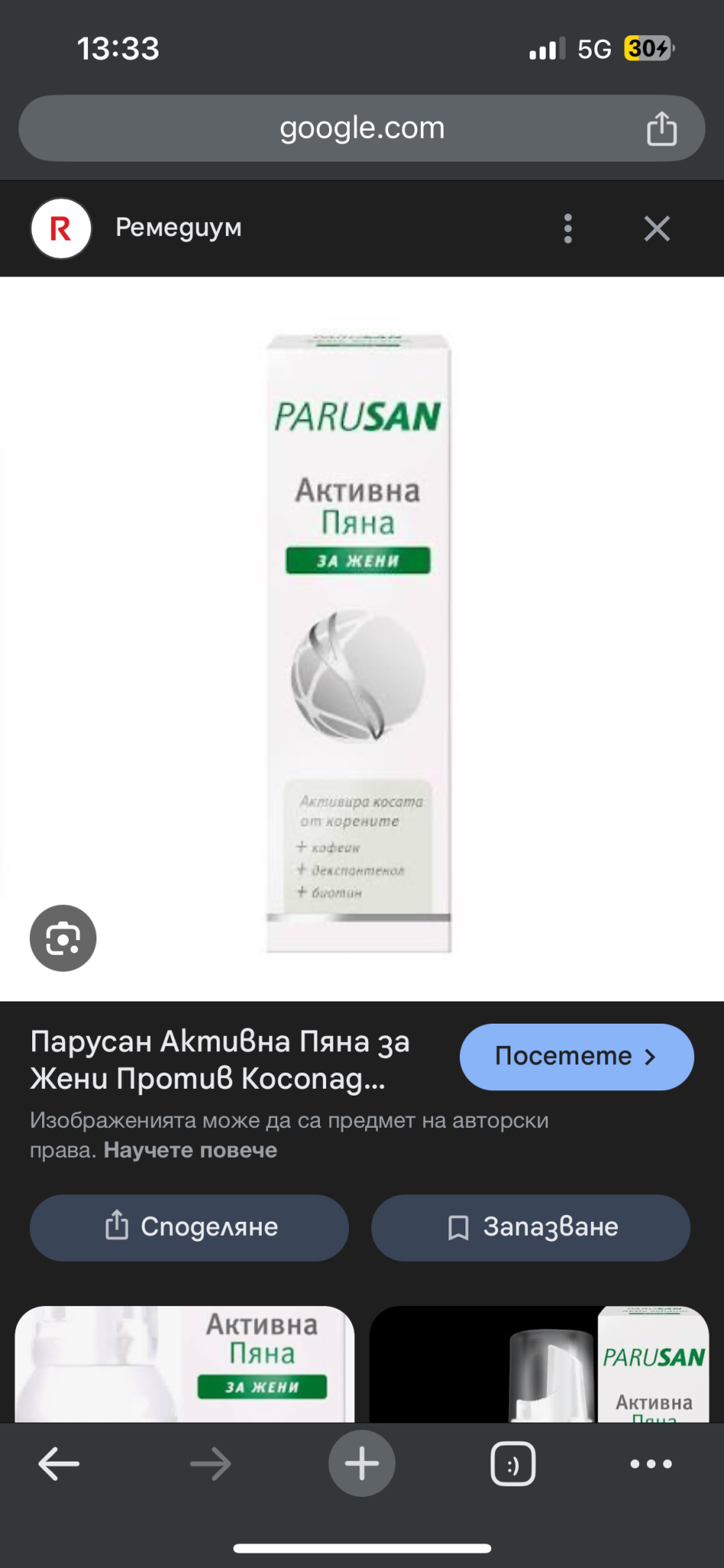Viewport: 724px width, 1568px height.
Task: Open the Научете повече link
Action: point(191,1150)
